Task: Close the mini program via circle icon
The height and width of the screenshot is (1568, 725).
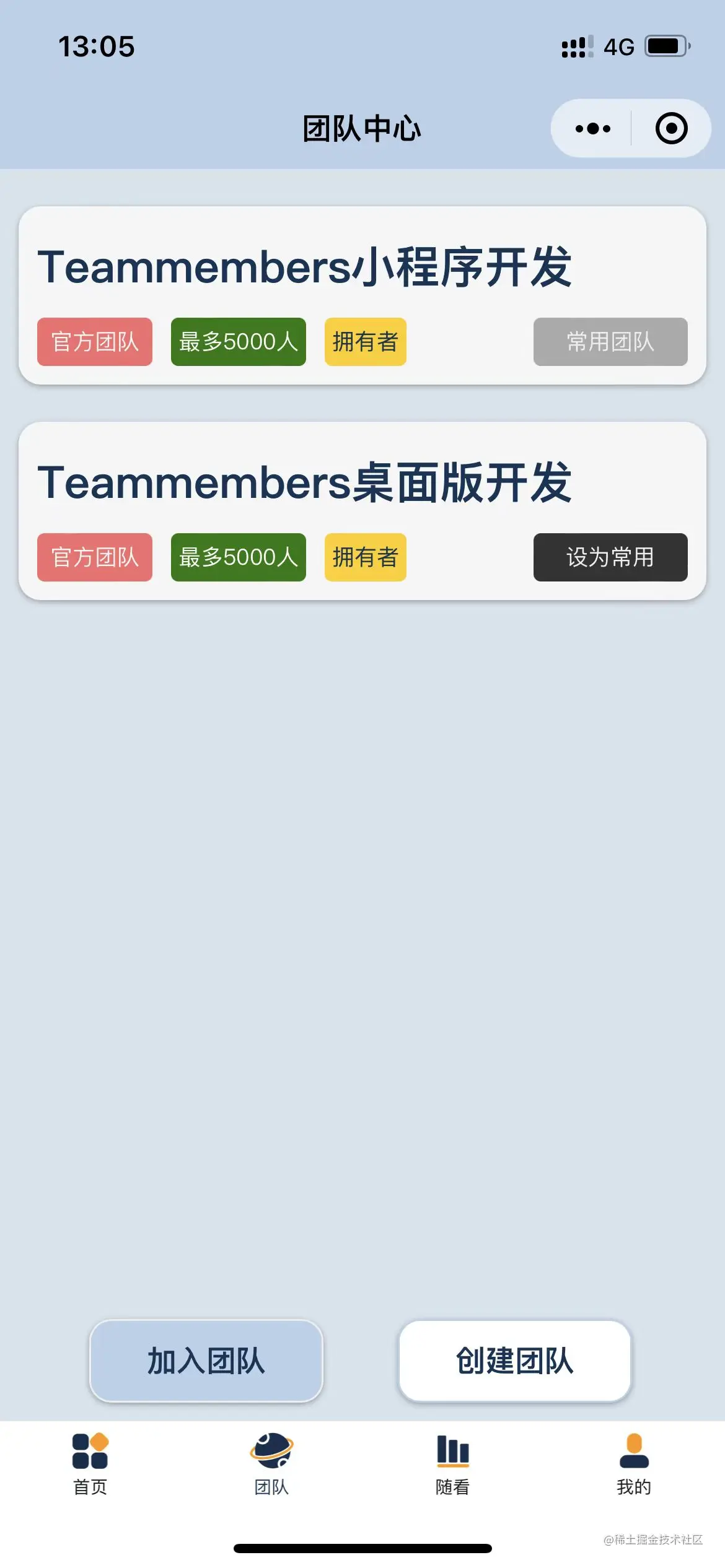Action: [x=671, y=129]
